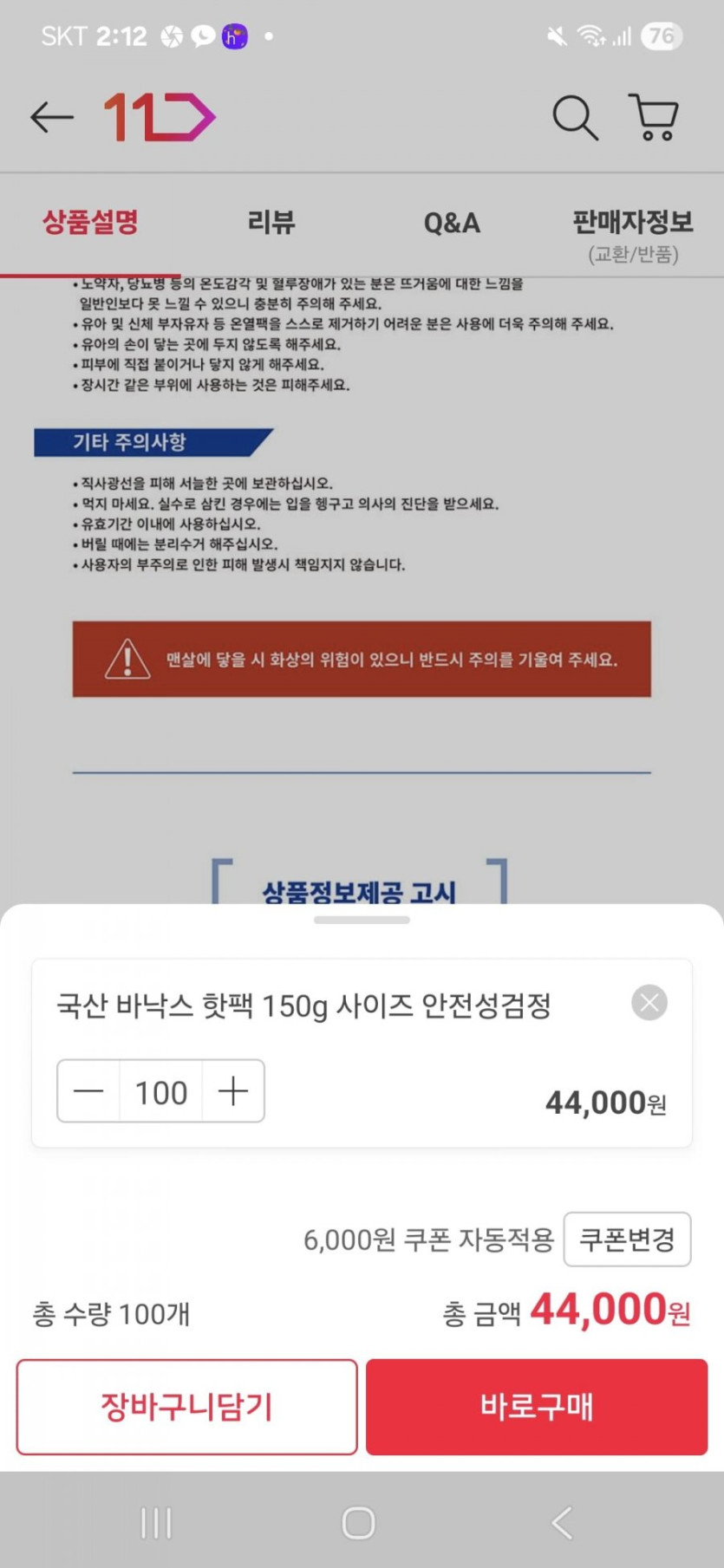724x1568 pixels.
Task: Tap the quantity field showing 100
Action: click(161, 1091)
